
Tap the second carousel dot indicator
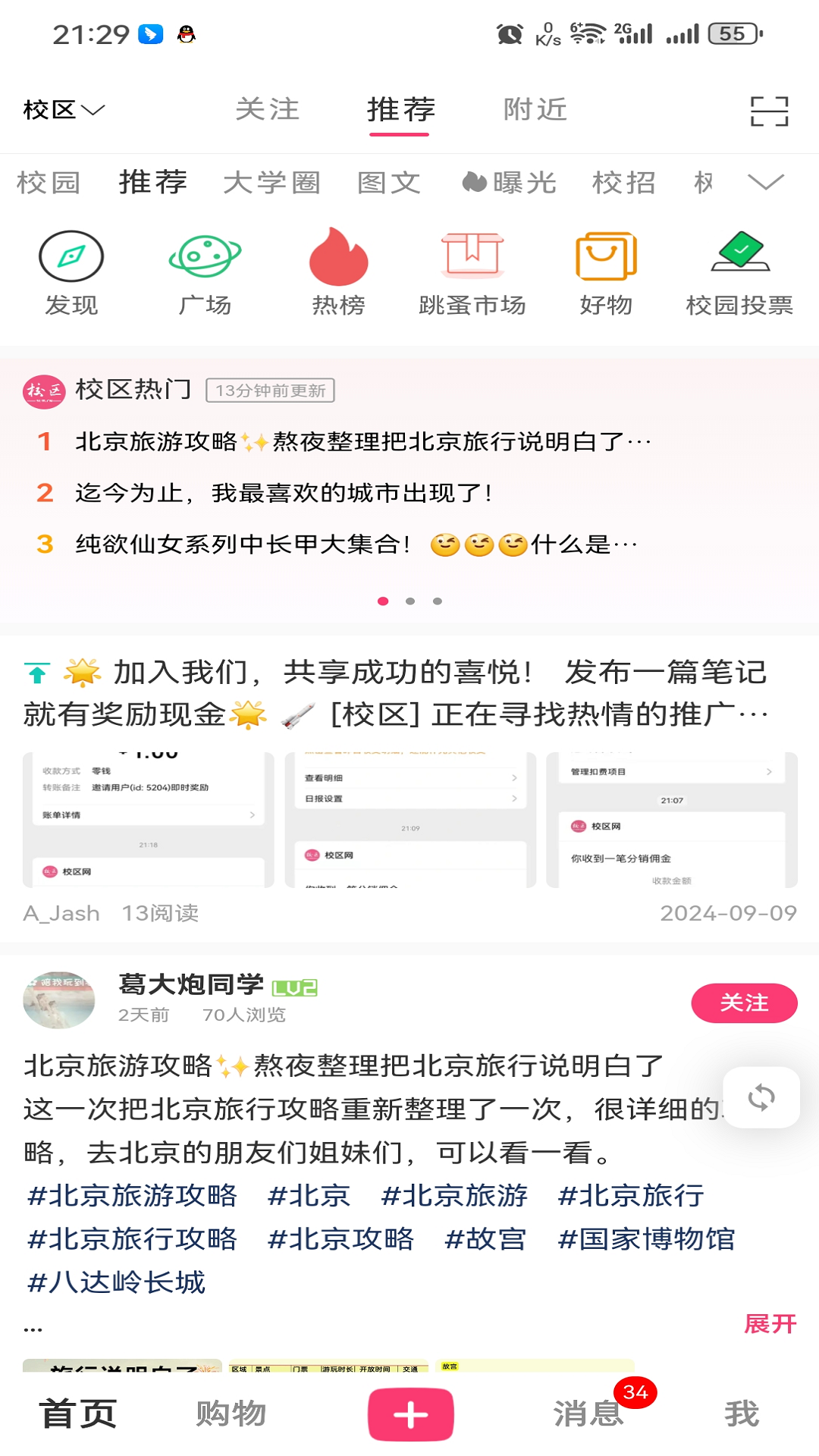click(x=409, y=601)
